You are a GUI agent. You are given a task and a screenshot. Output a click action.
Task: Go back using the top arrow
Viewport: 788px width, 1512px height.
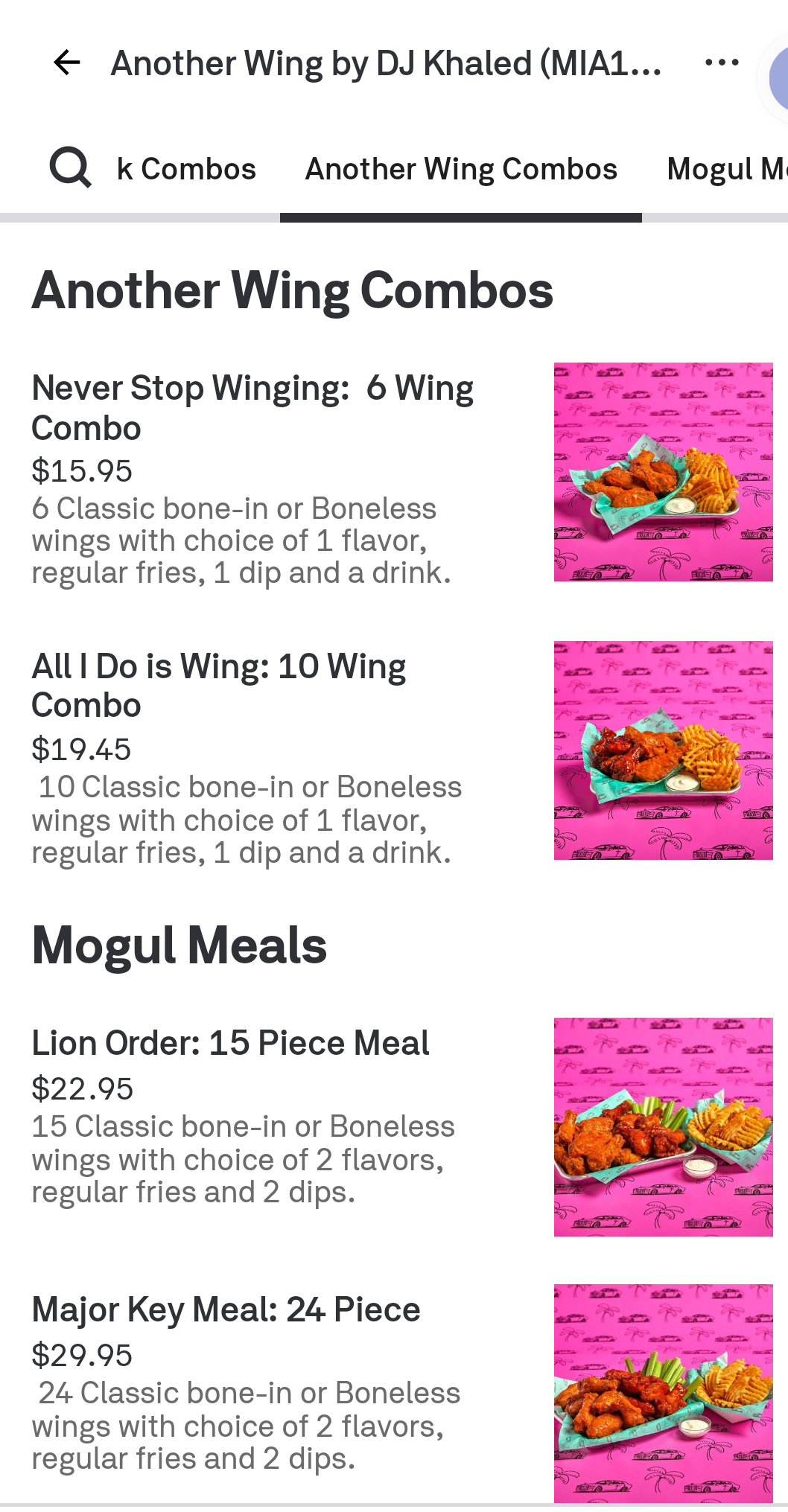pyautogui.click(x=67, y=63)
